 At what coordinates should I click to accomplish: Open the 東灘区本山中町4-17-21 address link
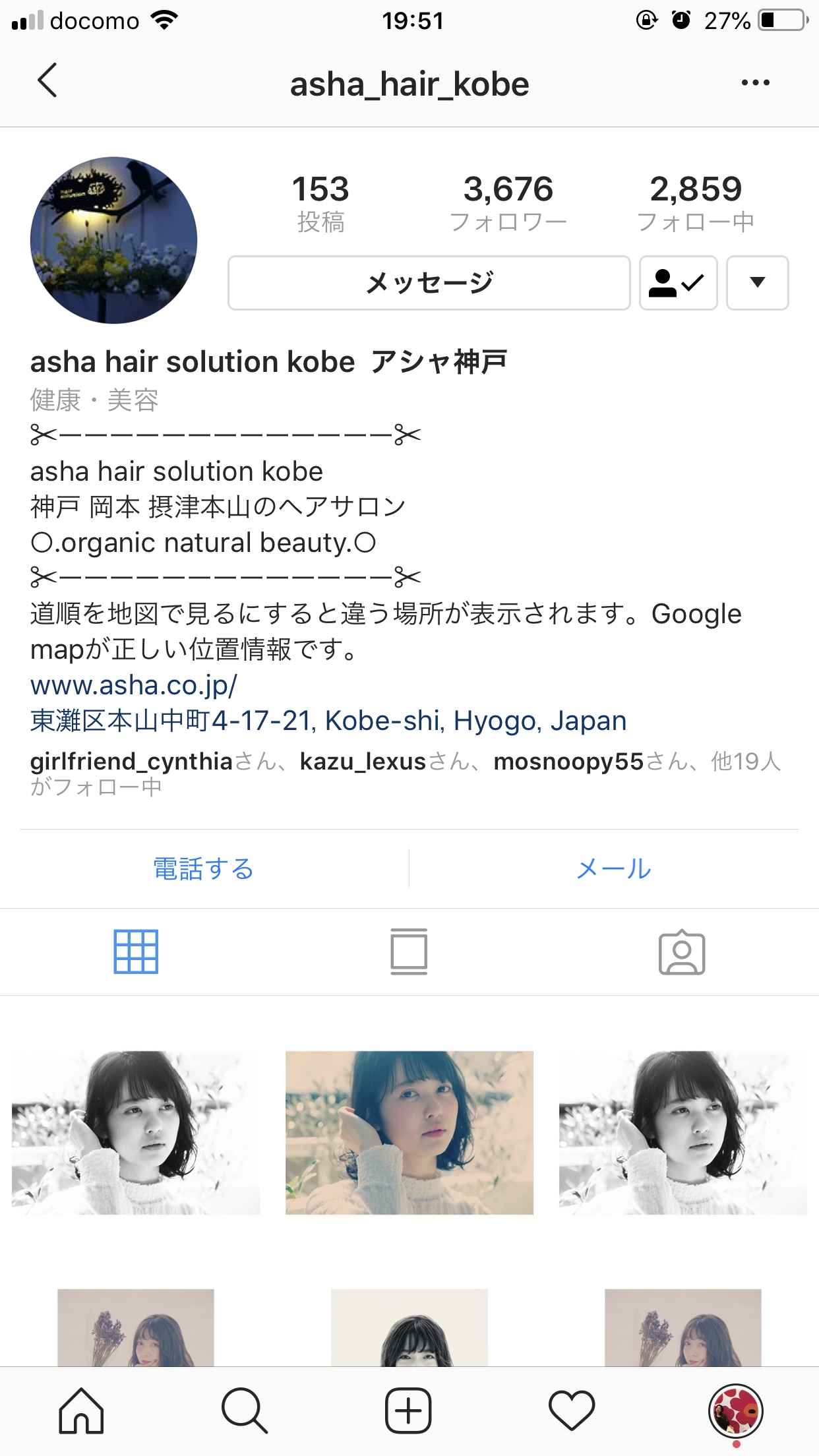pyautogui.click(x=328, y=721)
